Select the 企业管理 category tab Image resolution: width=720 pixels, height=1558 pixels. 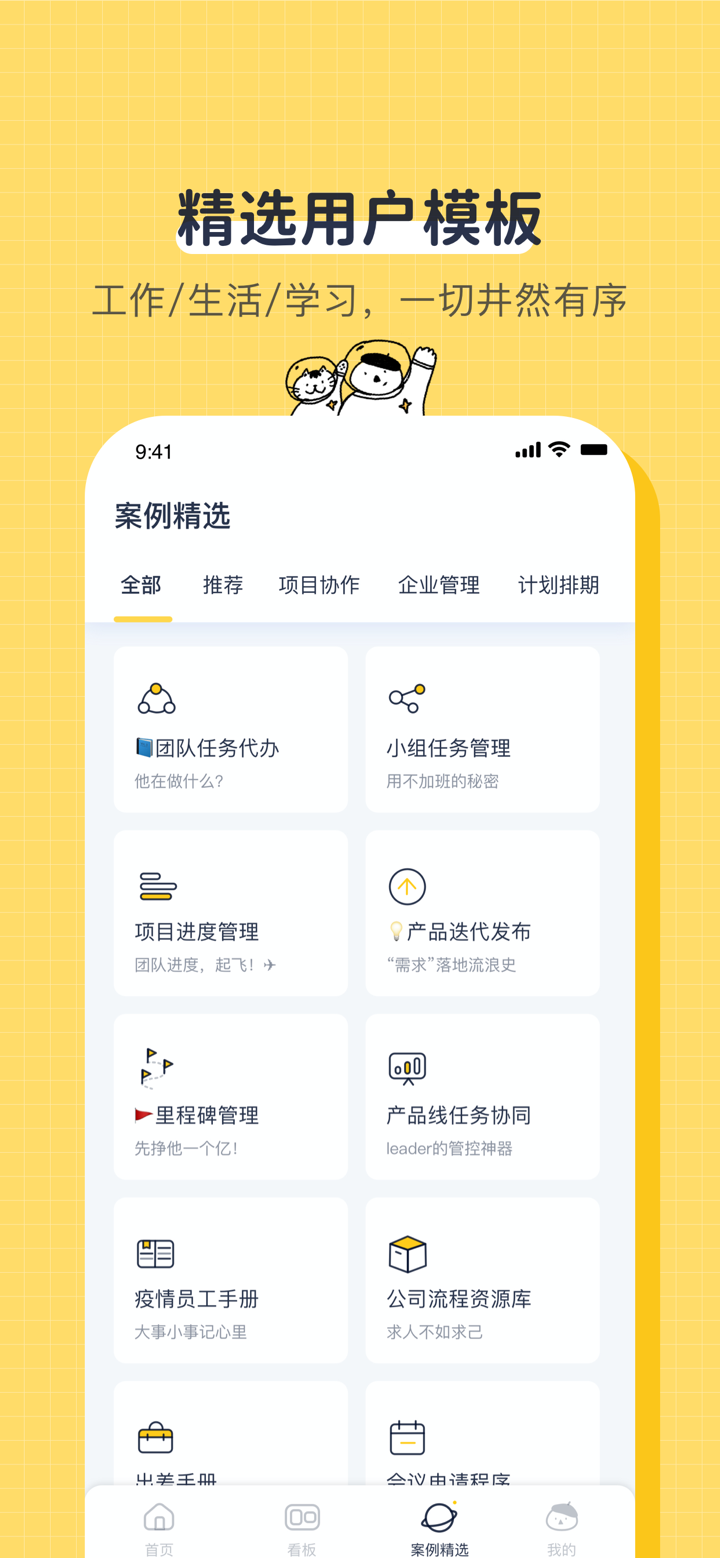click(438, 585)
